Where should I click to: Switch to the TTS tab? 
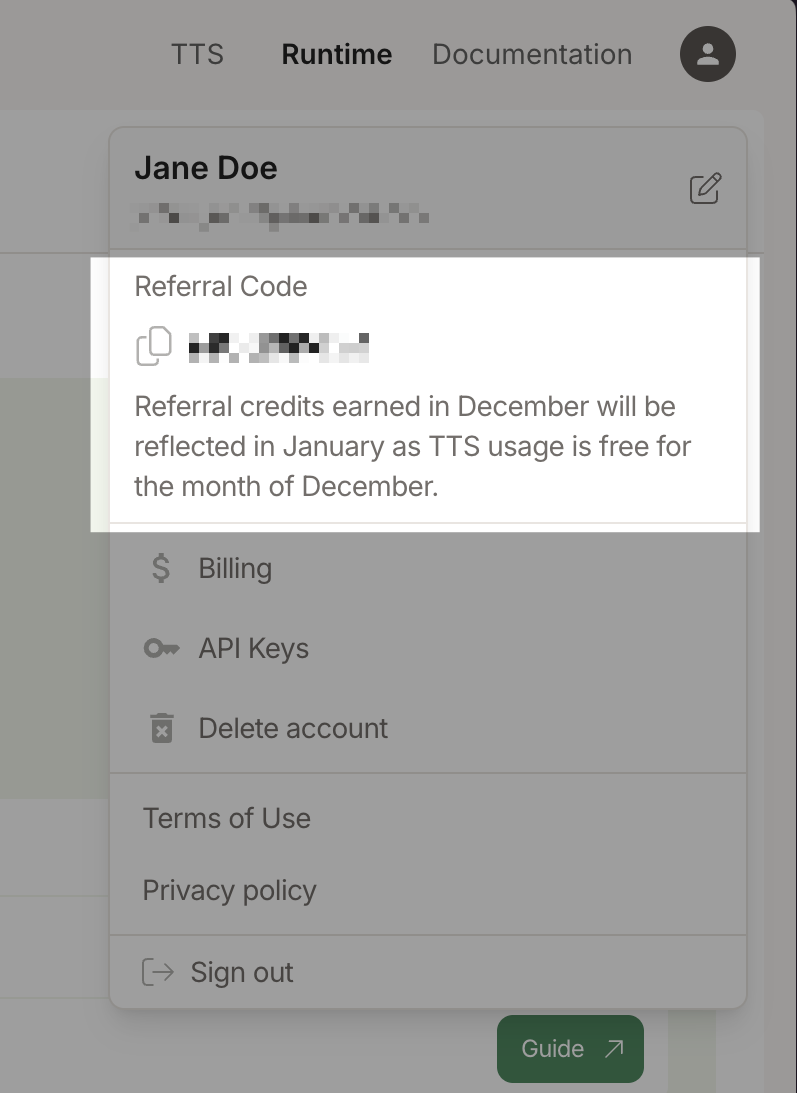196,55
